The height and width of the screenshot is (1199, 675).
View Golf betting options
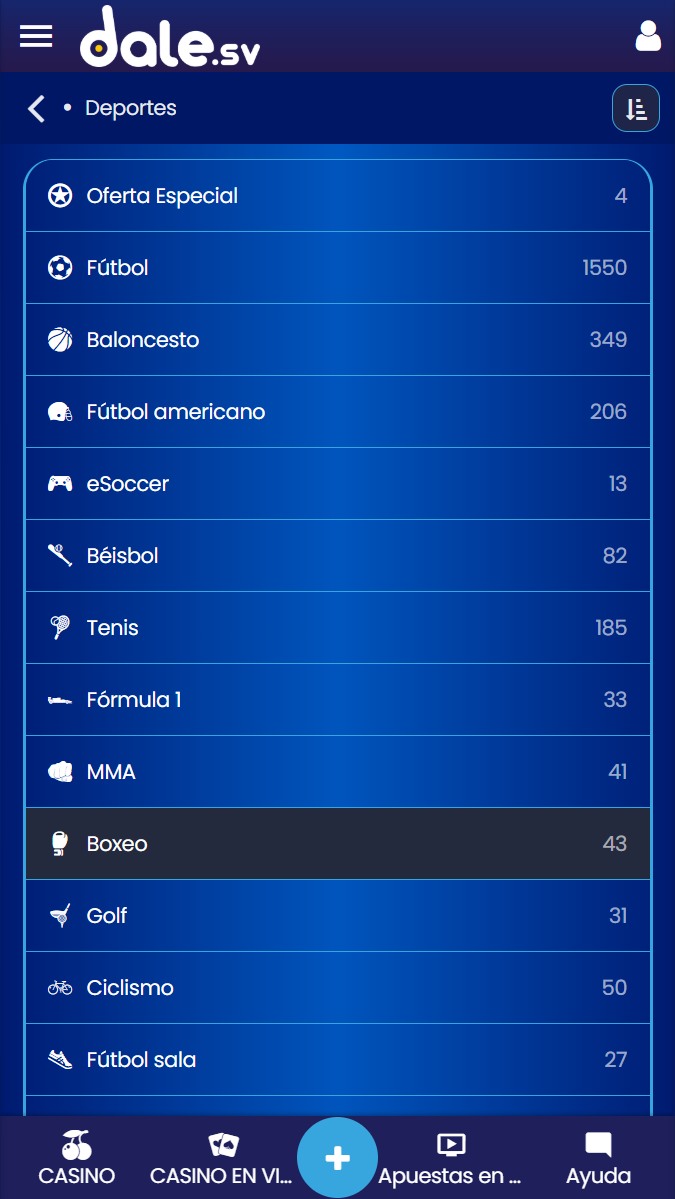pyautogui.click(x=338, y=916)
